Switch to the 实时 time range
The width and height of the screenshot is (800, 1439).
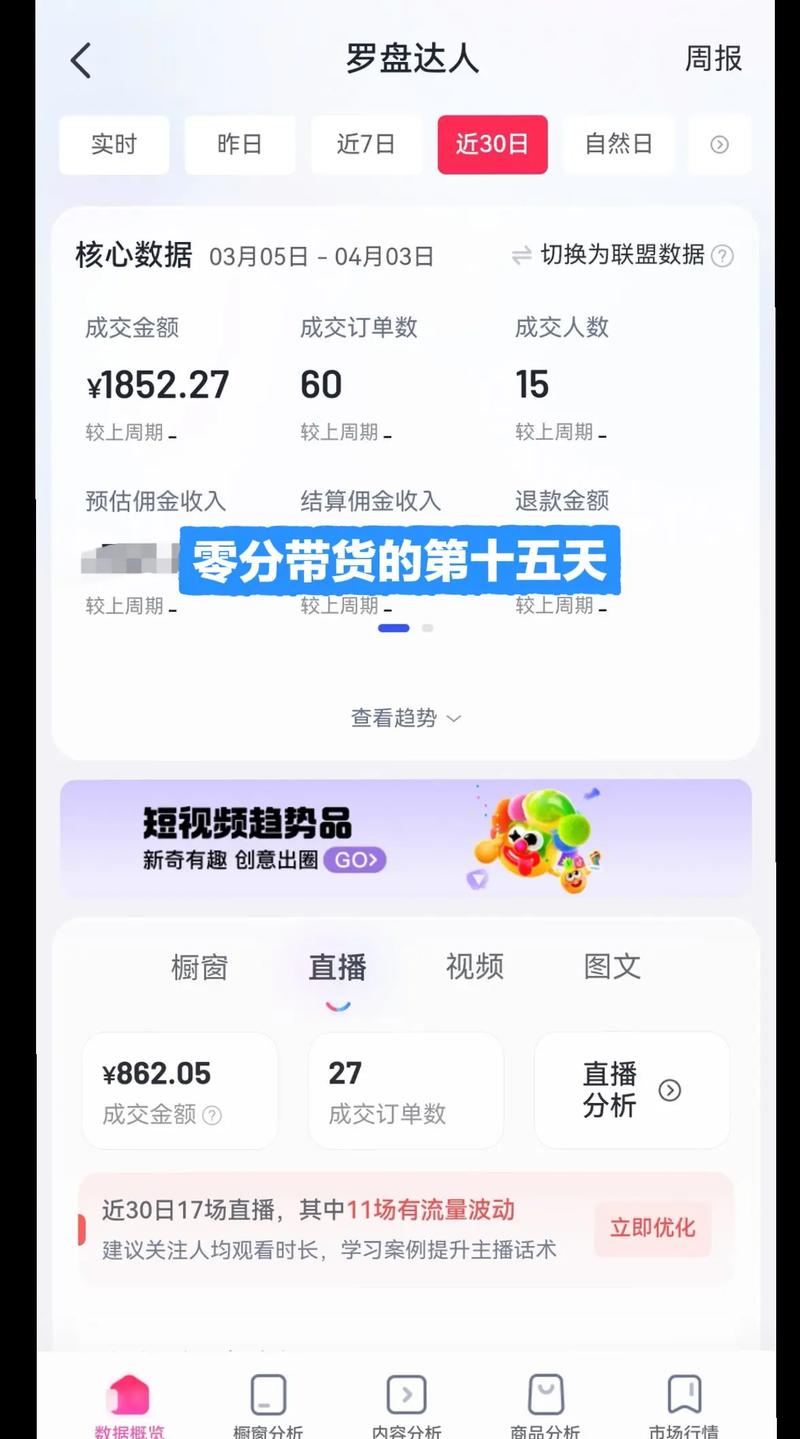114,145
